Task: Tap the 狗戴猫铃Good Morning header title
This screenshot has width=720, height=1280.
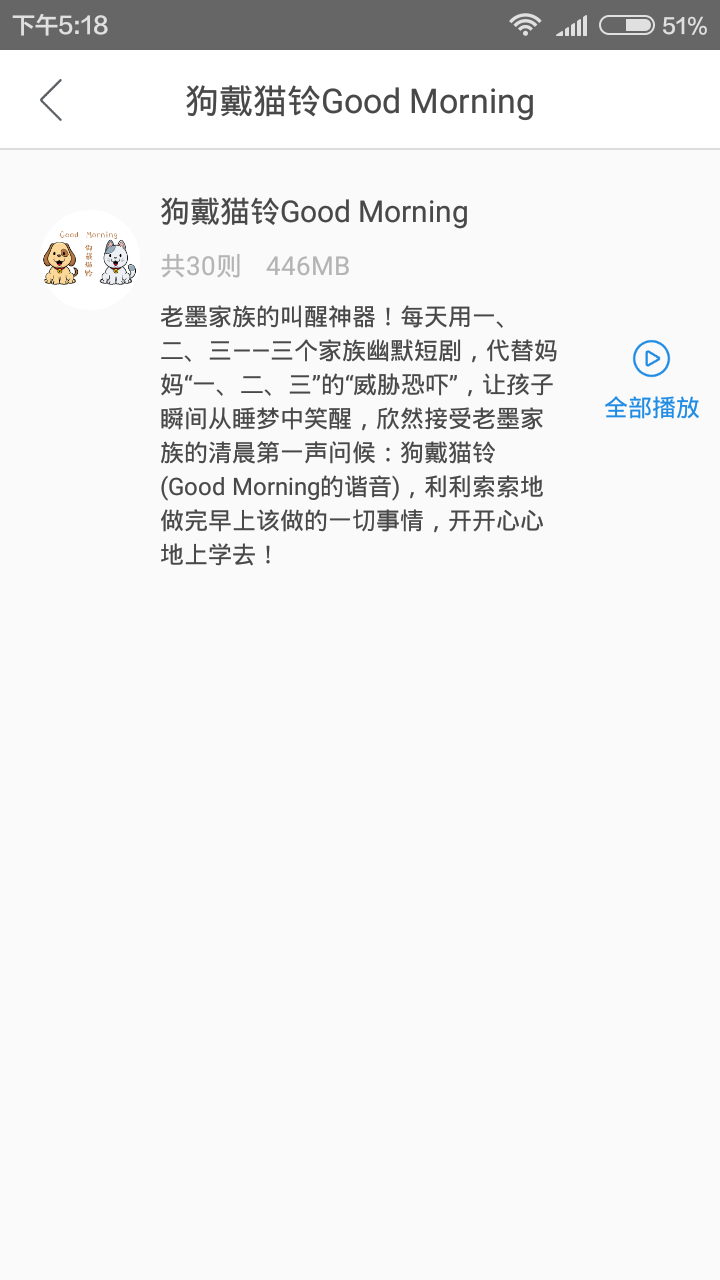Action: click(x=360, y=100)
